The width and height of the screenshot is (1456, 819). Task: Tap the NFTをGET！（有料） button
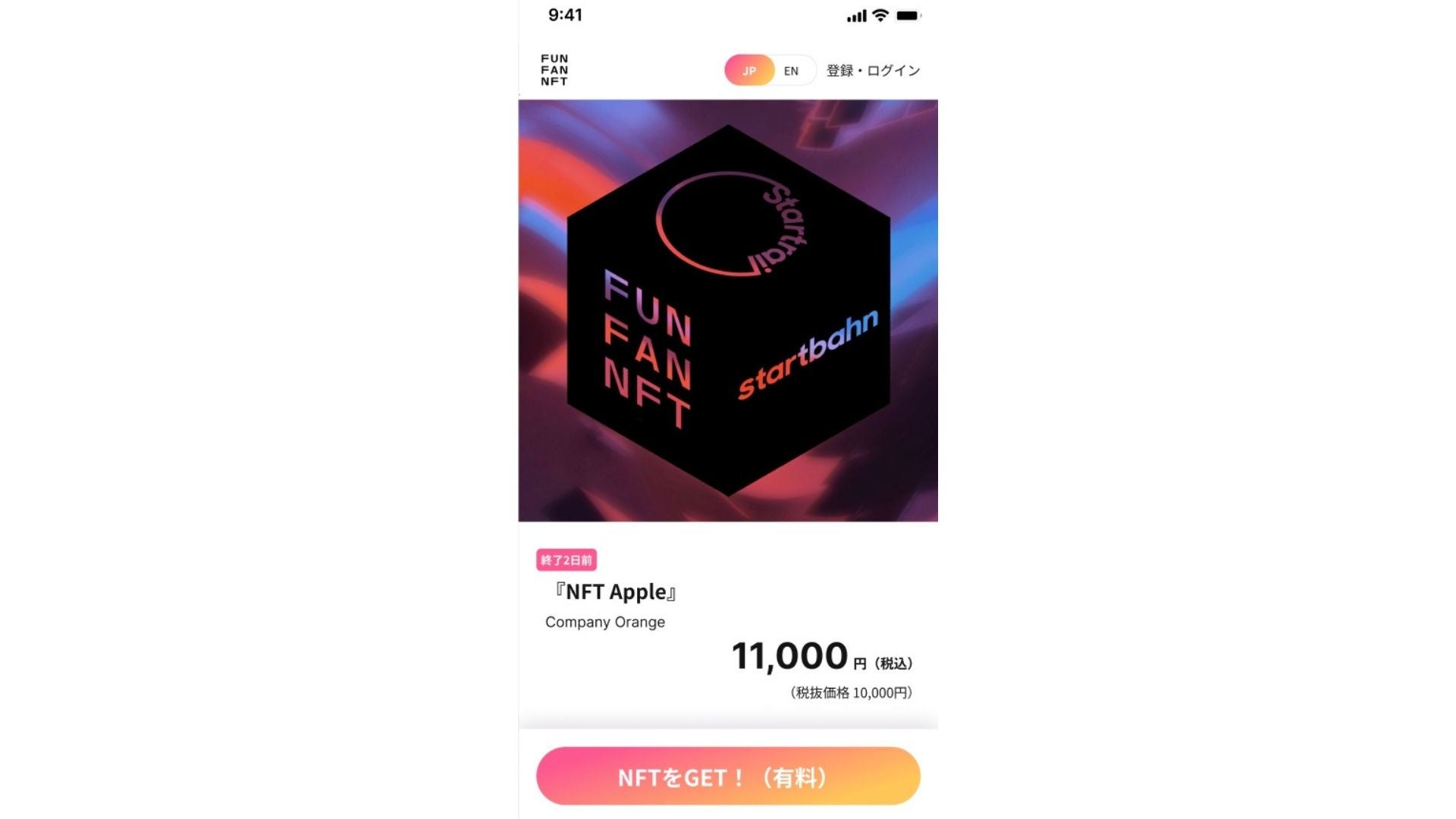[728, 777]
